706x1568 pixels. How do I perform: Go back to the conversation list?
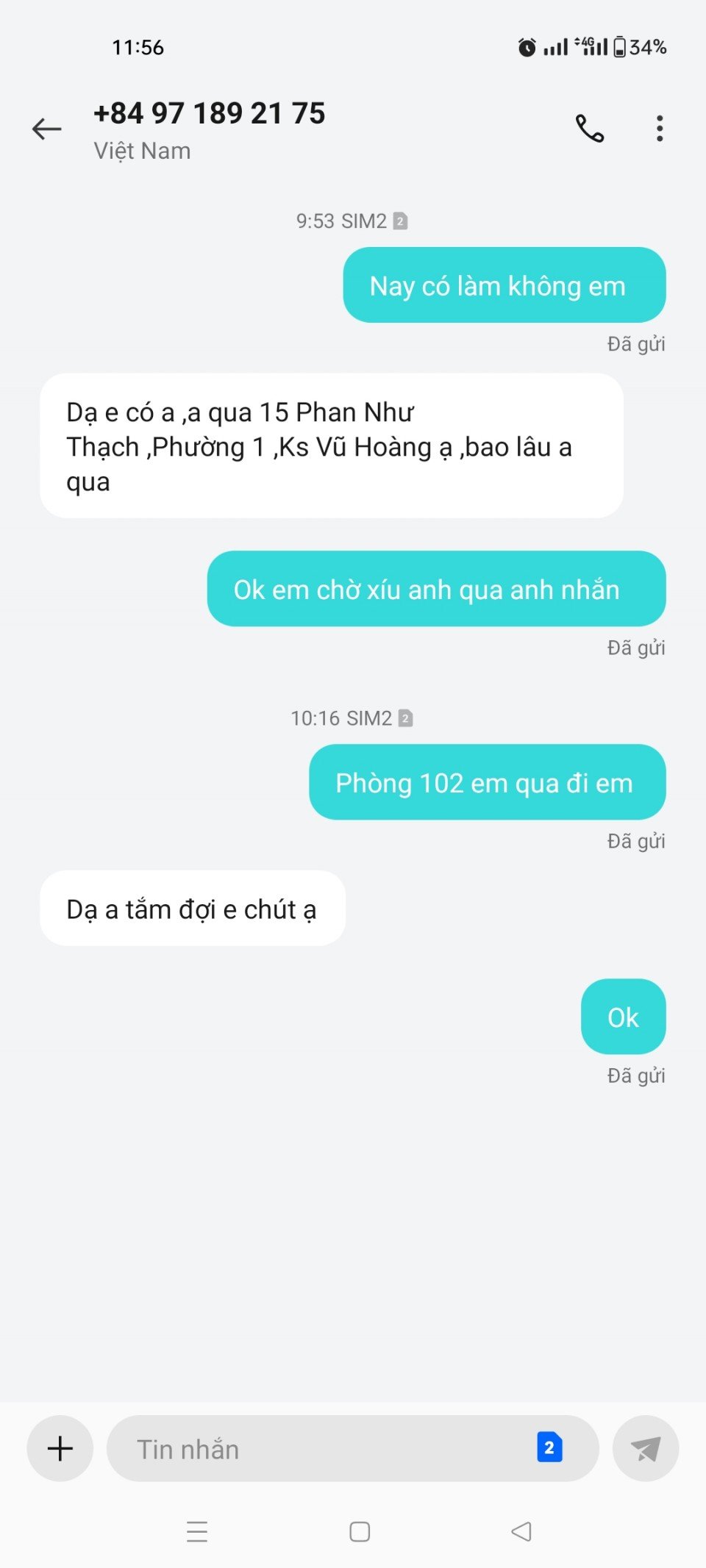tap(46, 129)
